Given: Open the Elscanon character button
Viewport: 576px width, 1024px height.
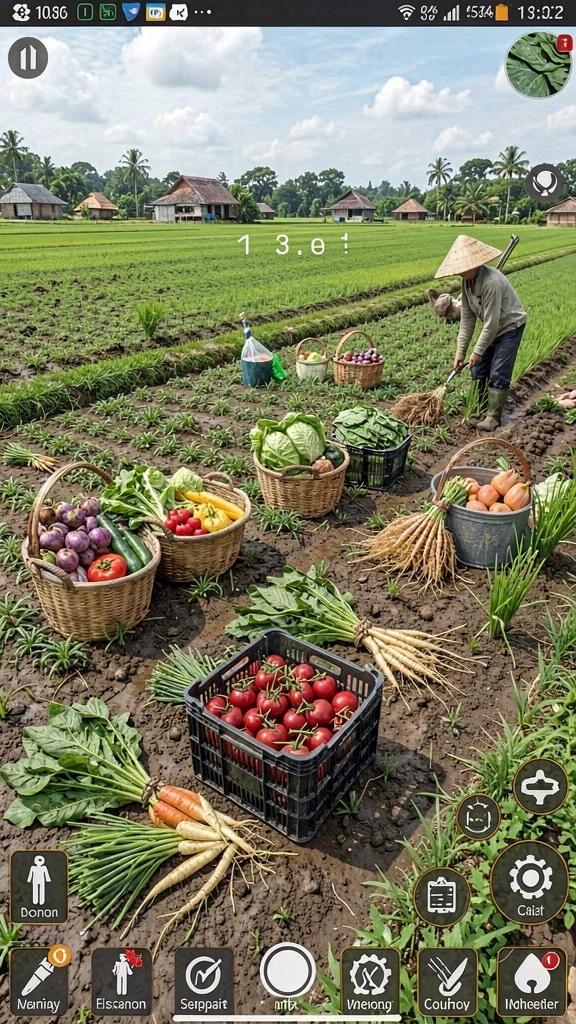Looking at the screenshot, I should point(121,981).
